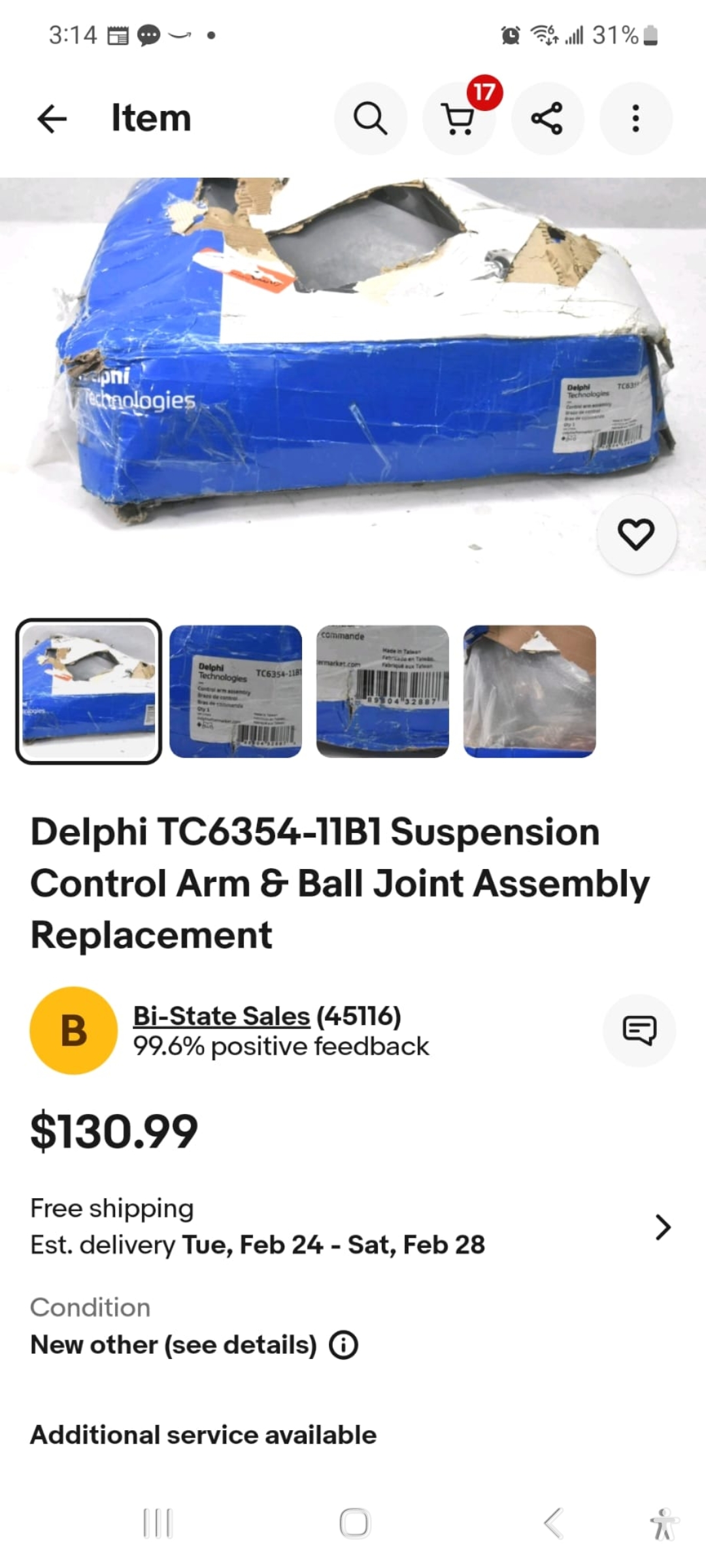The height and width of the screenshot is (1568, 706).
Task: Go back from the Item page
Action: coord(52,119)
